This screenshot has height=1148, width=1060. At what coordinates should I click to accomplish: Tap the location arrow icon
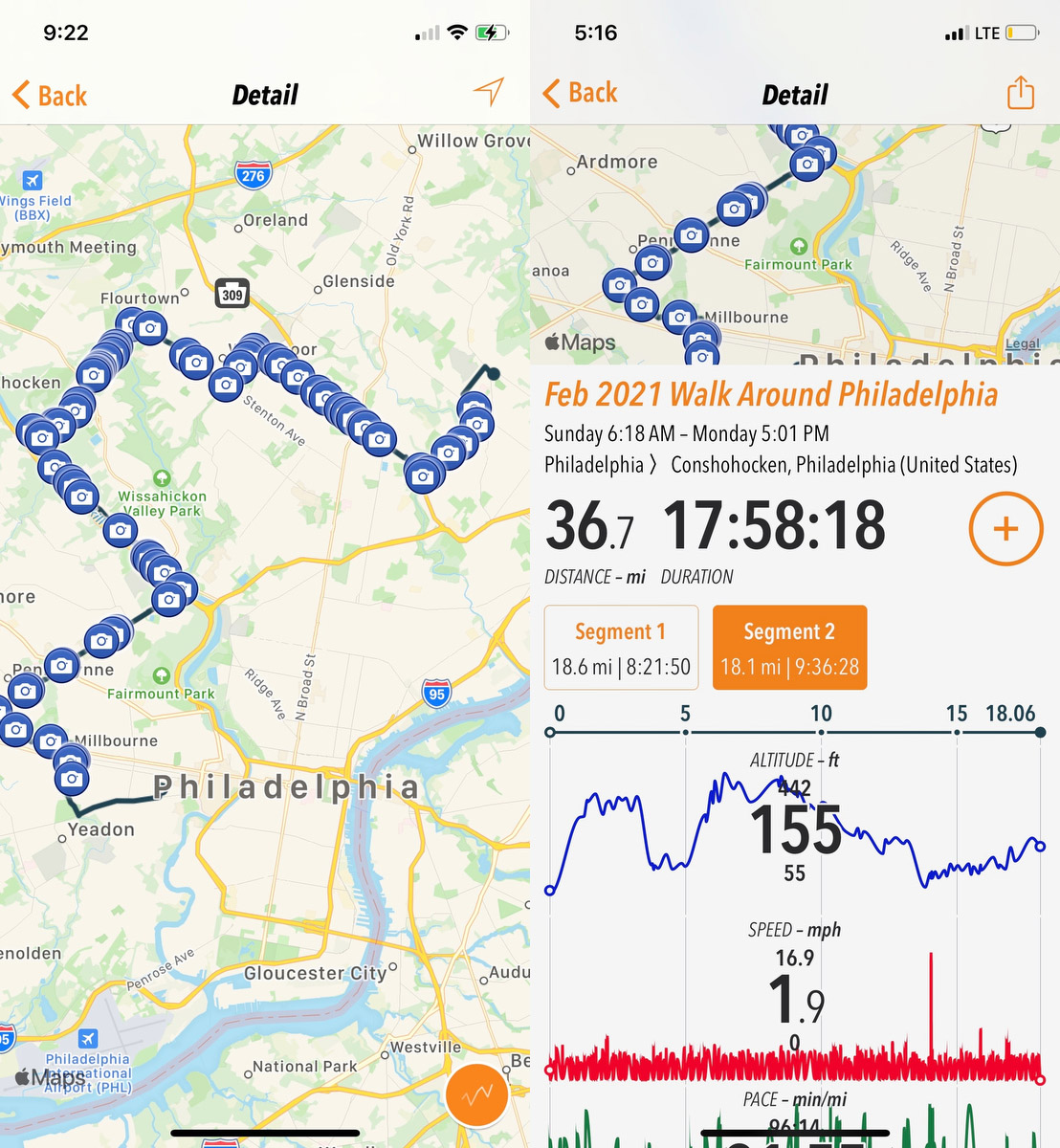pos(489,92)
